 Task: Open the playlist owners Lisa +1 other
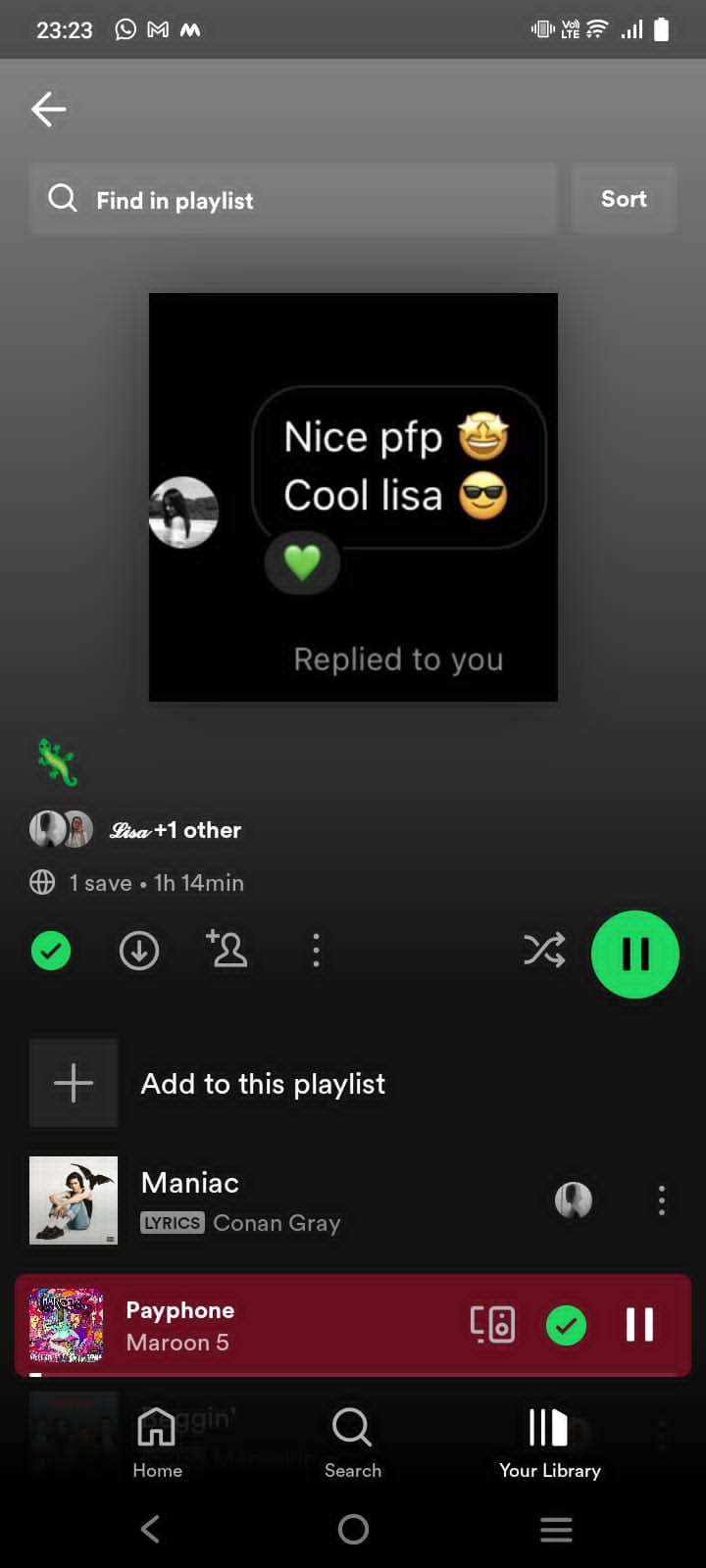coord(176,830)
